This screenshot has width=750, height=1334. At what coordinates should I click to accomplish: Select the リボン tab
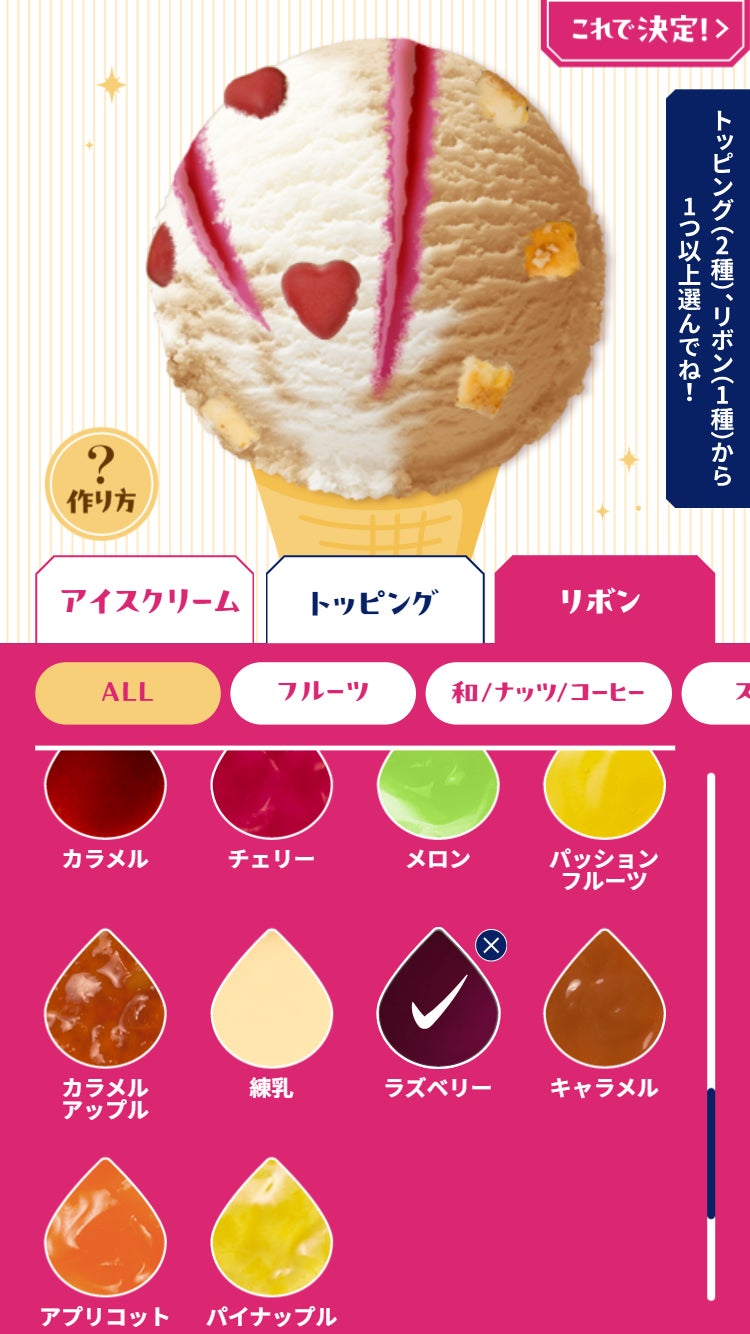[x=601, y=601]
